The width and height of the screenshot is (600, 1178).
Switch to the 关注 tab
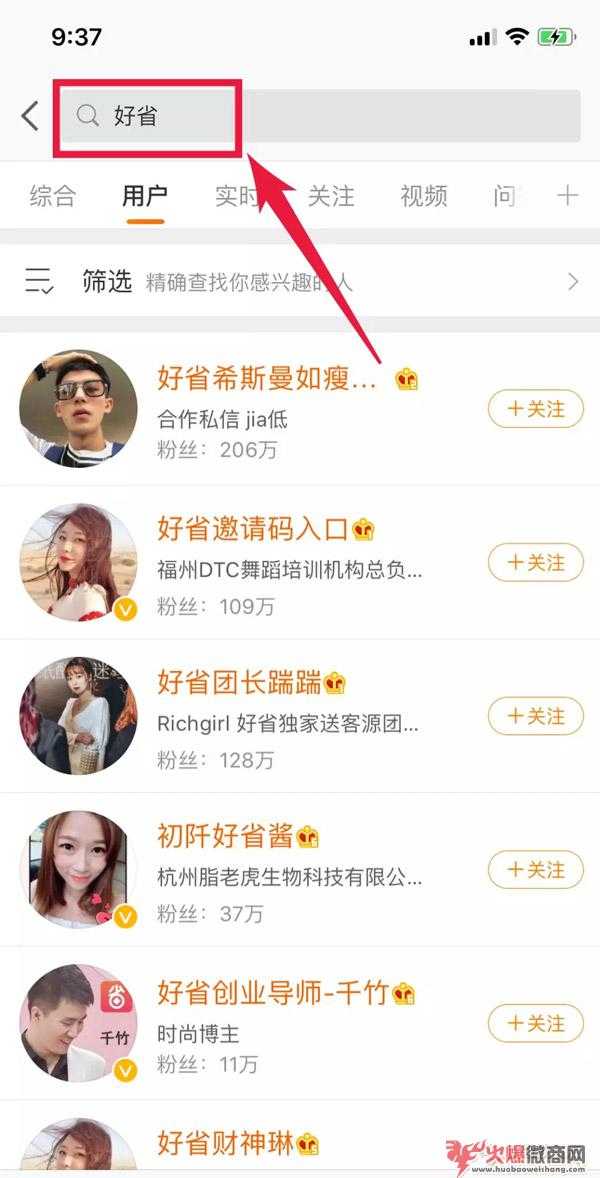click(x=331, y=196)
